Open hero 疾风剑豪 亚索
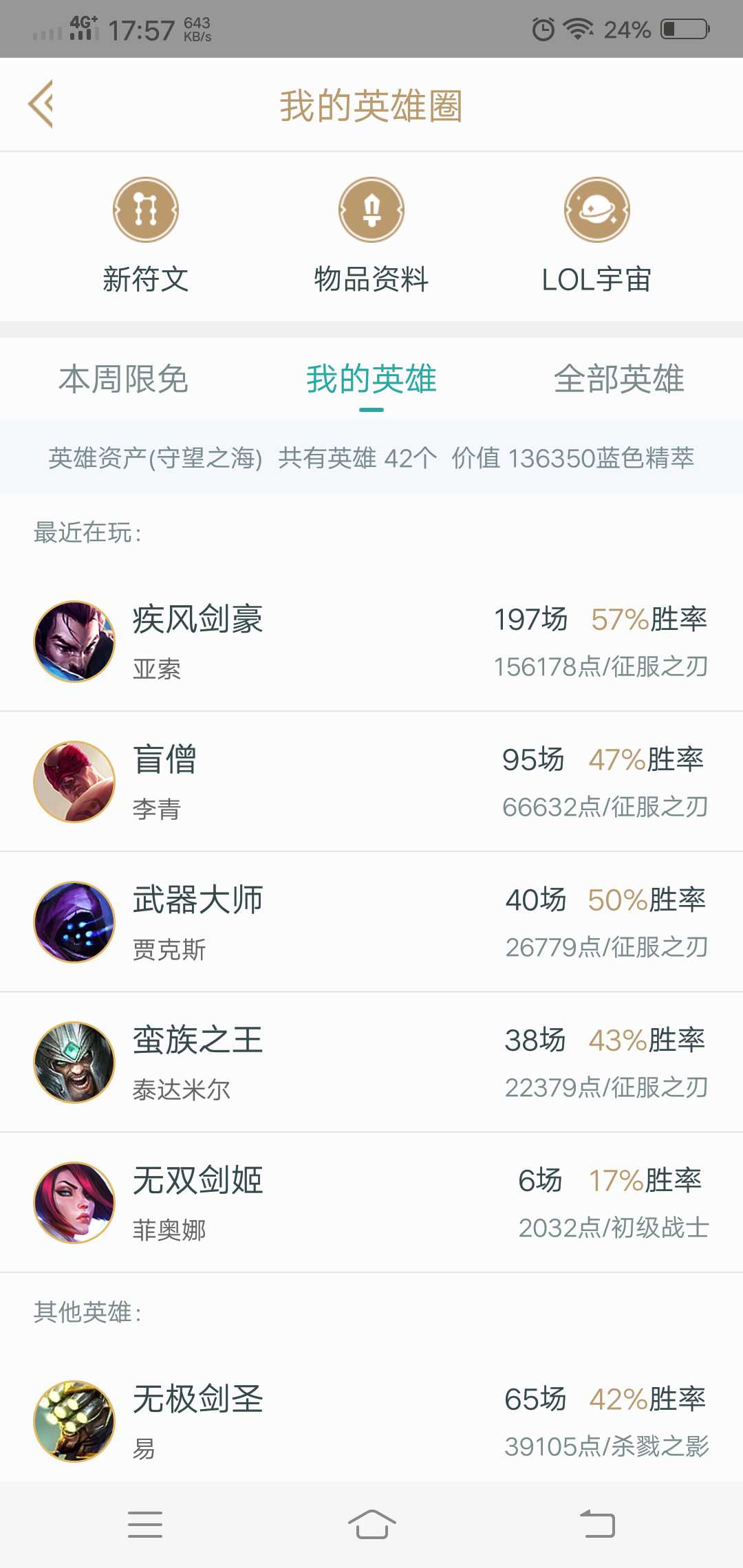The height and width of the screenshot is (1568, 743). click(371, 641)
